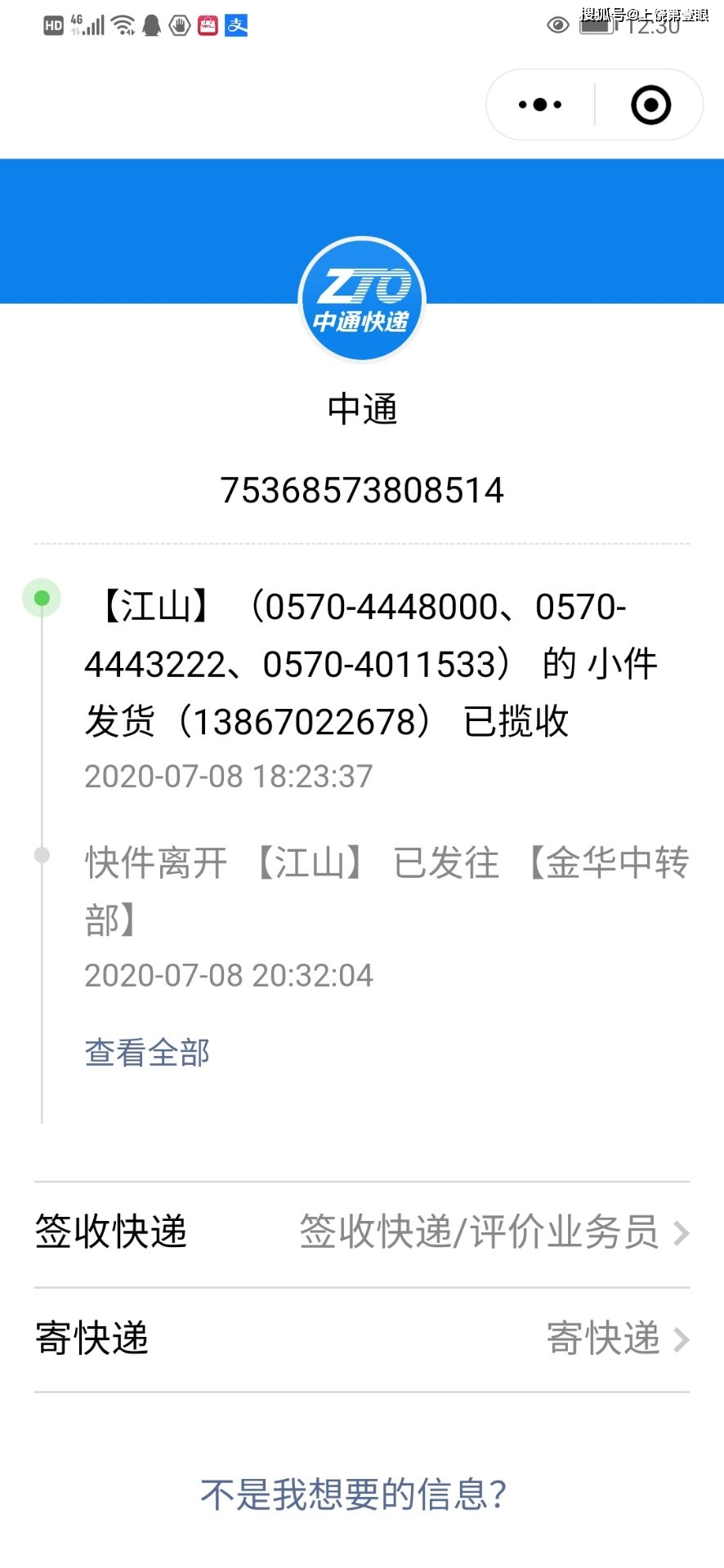Screen dimensions: 724x1568
Task: Tap 查看全部 to view all tracking
Action: pos(147,1053)
